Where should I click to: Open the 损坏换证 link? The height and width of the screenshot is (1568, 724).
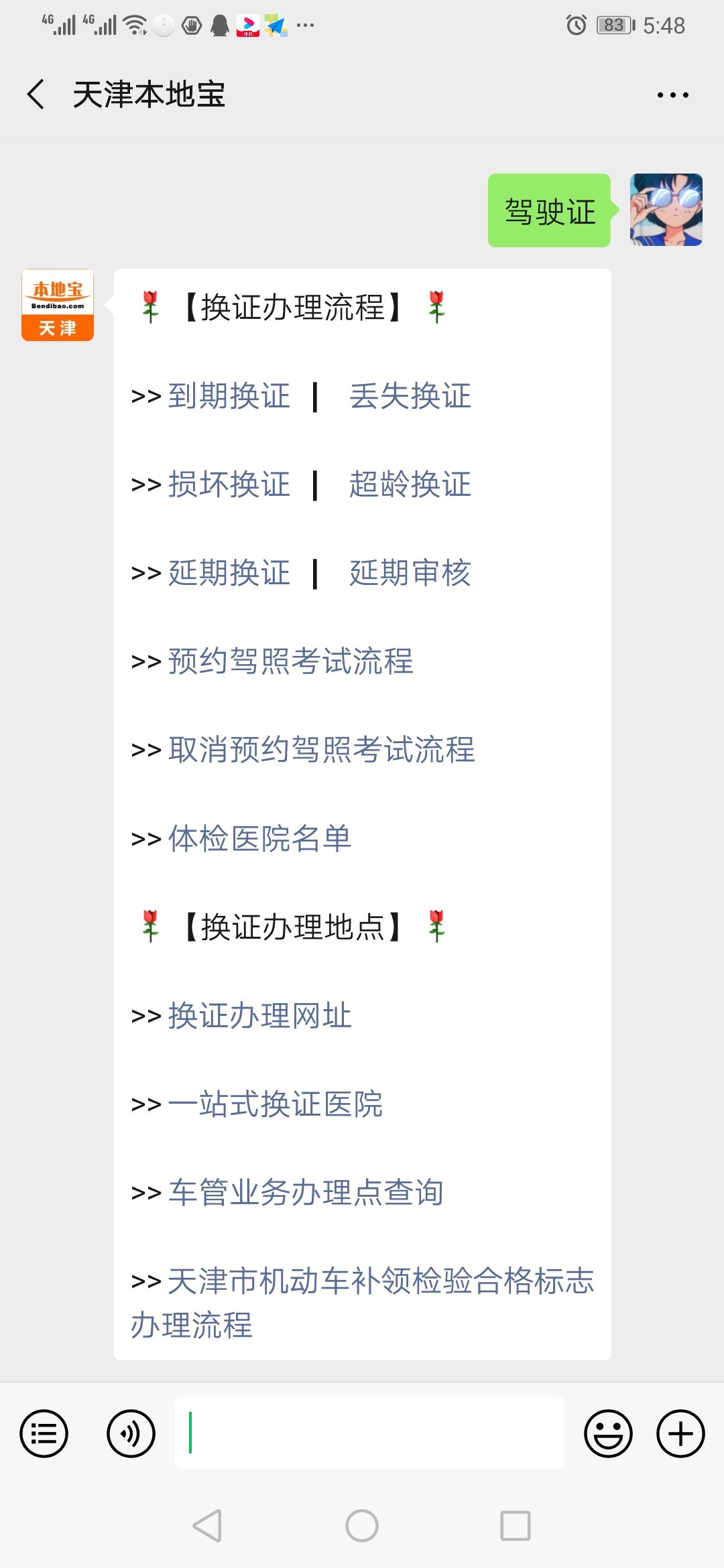tap(229, 484)
